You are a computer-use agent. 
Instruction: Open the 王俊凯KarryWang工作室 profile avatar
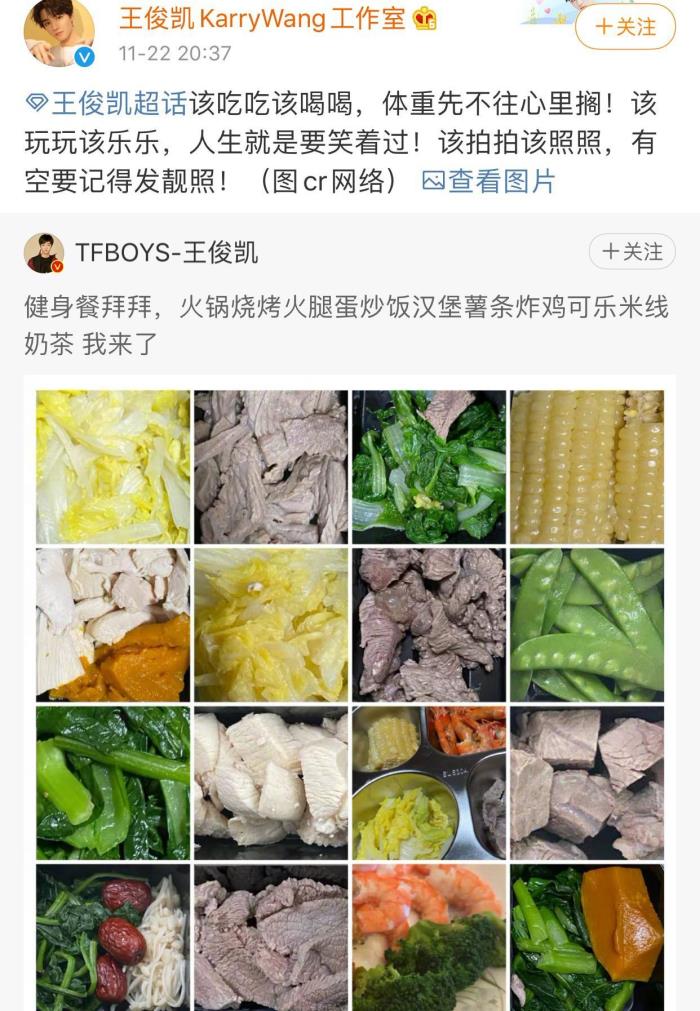(x=59, y=32)
